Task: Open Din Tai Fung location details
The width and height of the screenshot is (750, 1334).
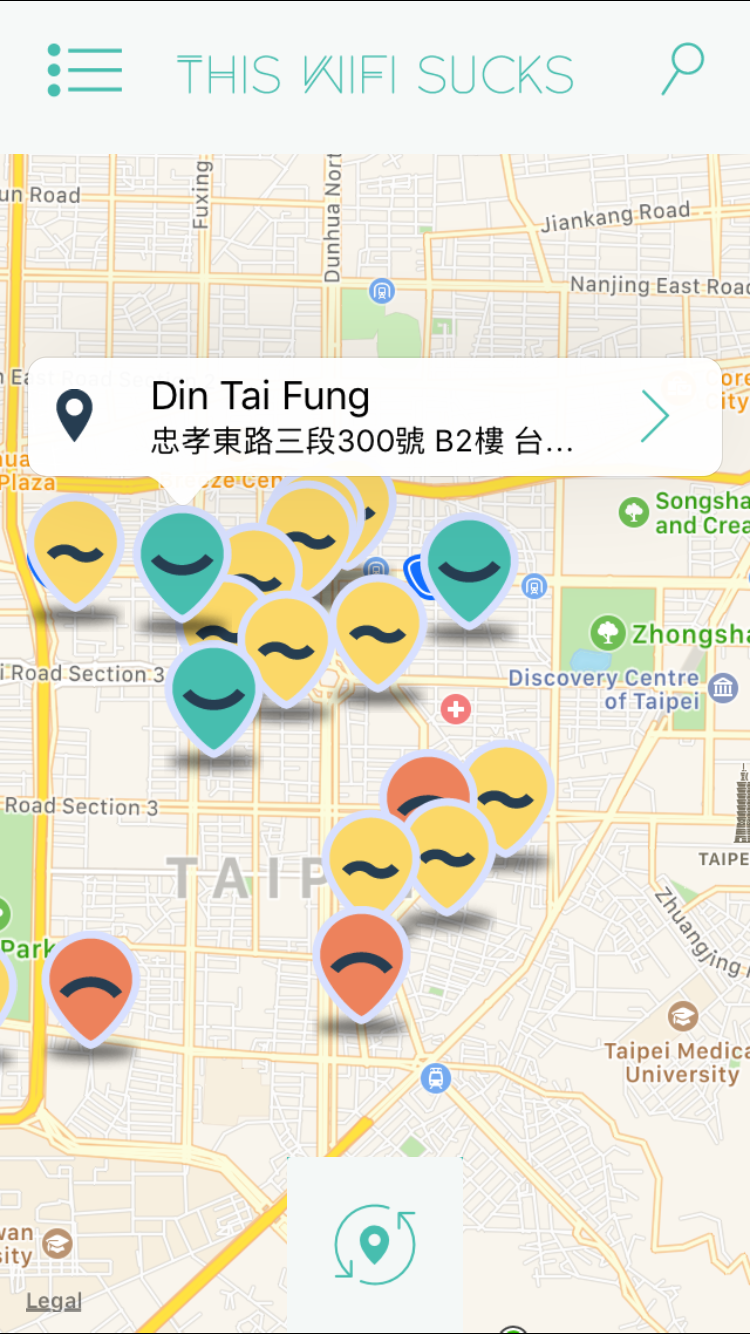Action: (654, 417)
